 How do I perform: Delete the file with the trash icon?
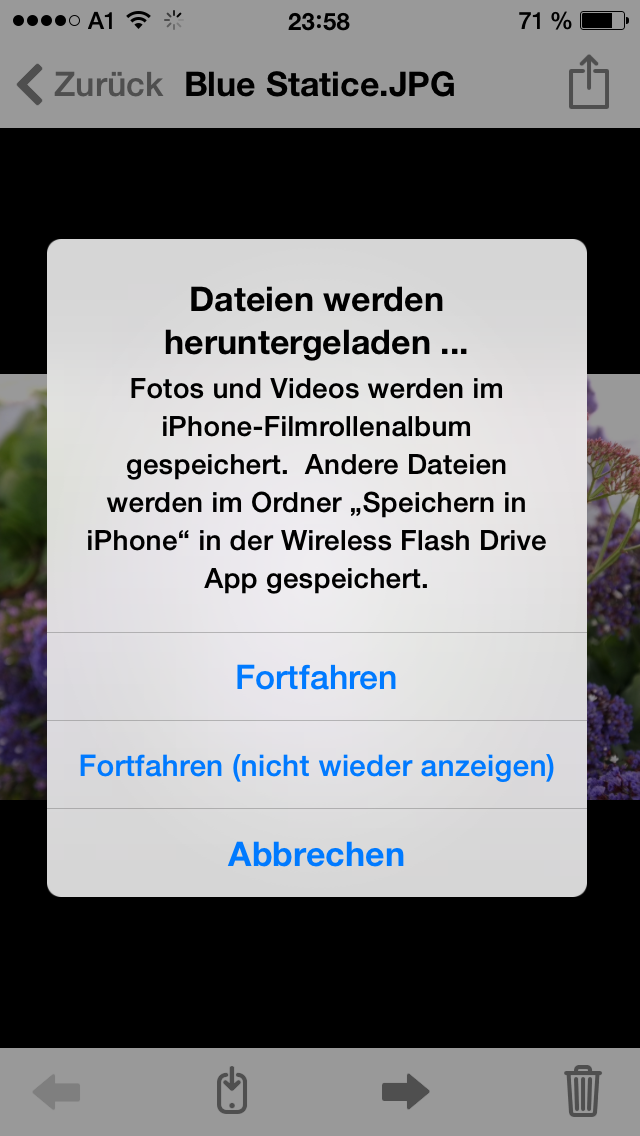tap(583, 1090)
